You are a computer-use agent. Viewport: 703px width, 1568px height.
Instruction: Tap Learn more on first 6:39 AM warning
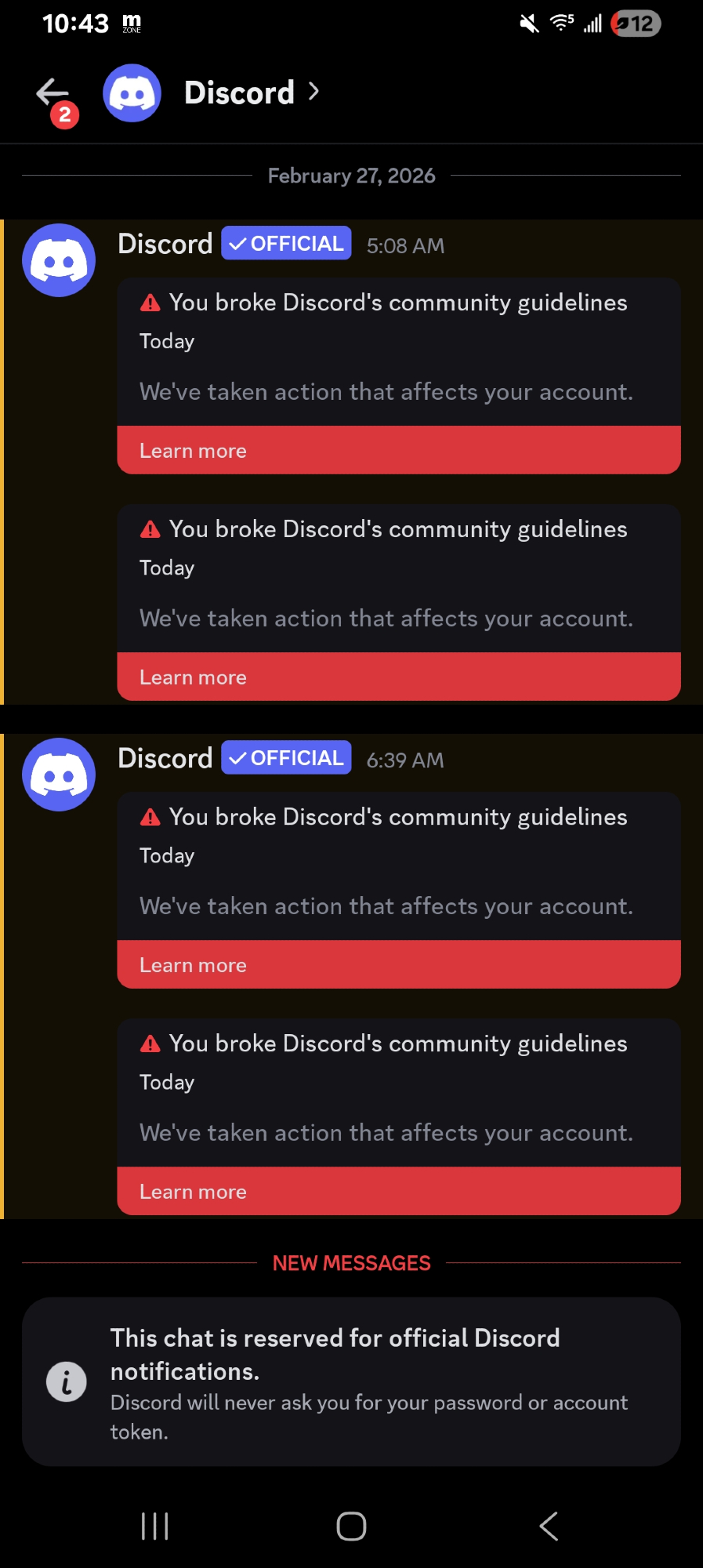coord(398,965)
